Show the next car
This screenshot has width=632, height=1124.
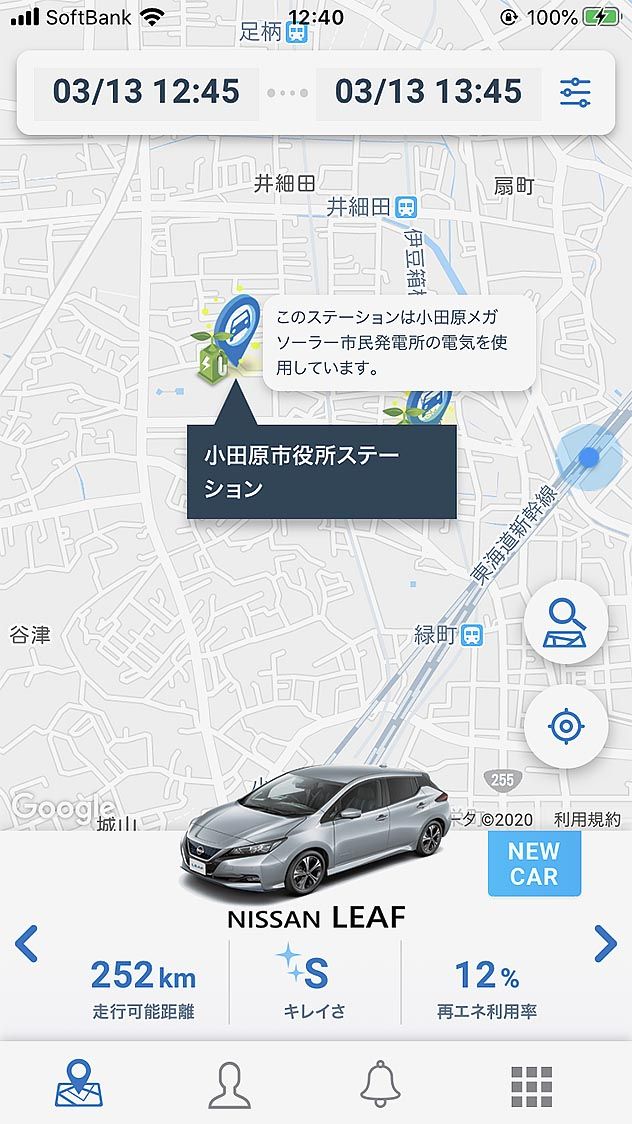(x=605, y=943)
